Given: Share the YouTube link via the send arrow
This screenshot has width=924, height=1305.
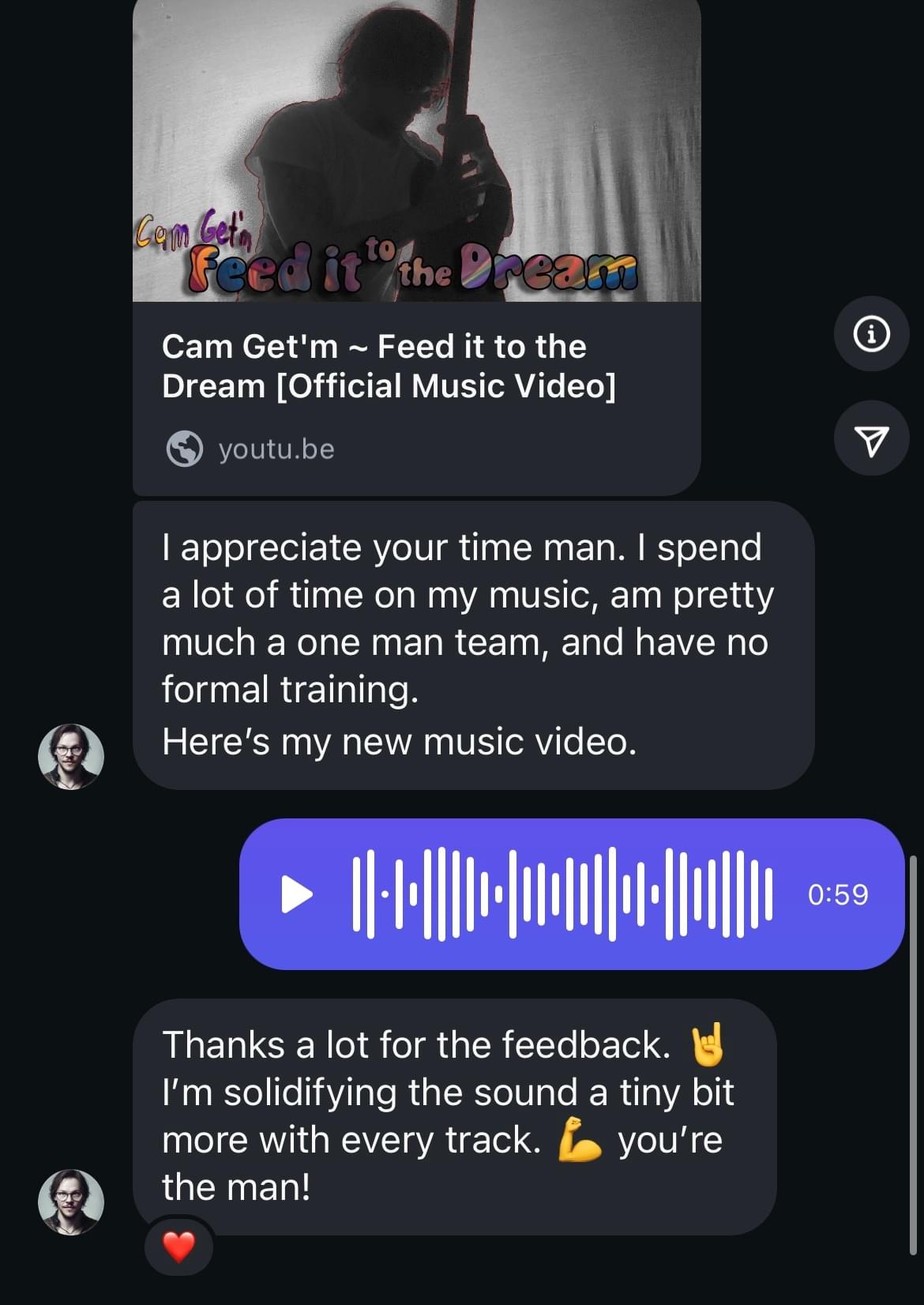Looking at the screenshot, I should coord(872,439).
